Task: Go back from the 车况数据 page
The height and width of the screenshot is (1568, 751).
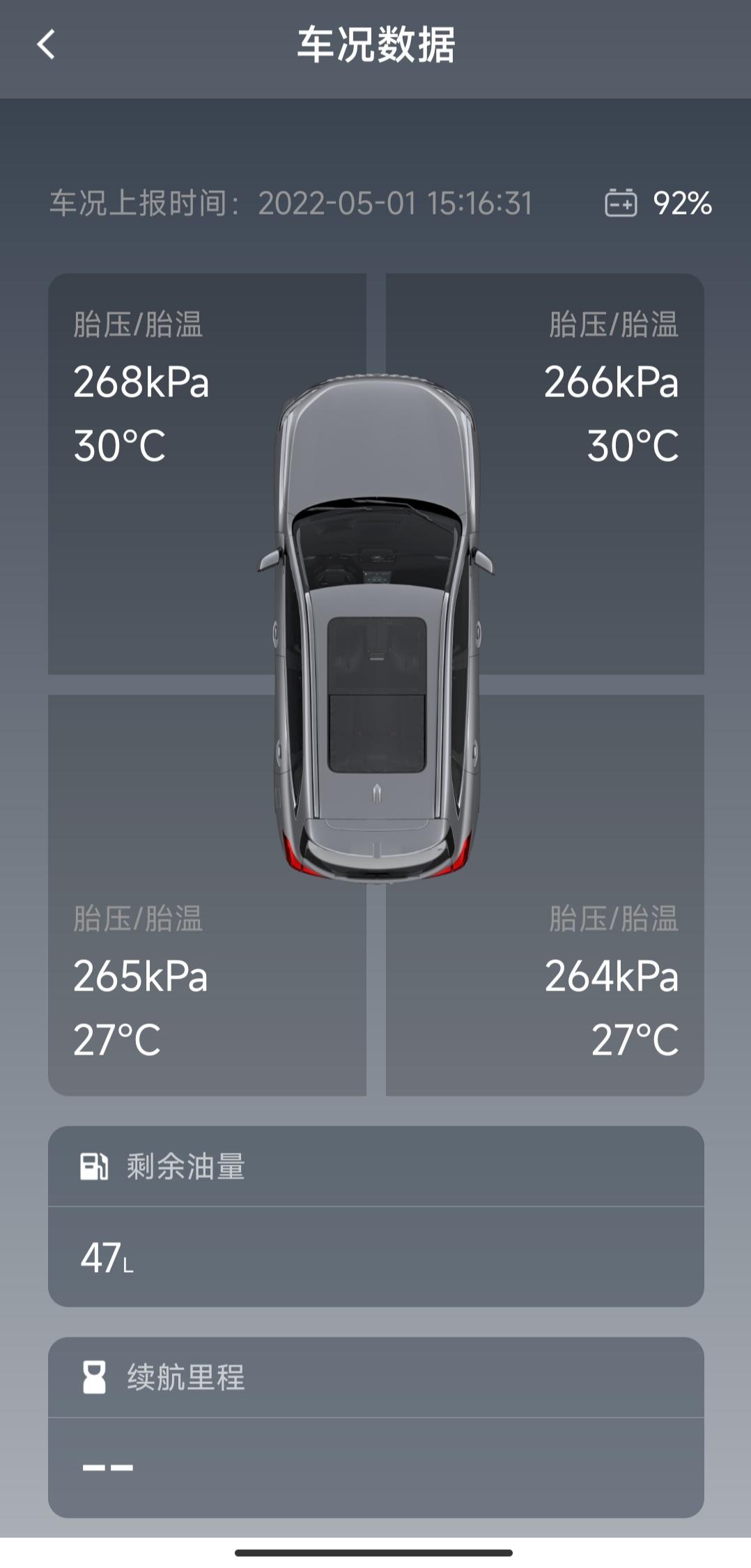Action: point(46,45)
